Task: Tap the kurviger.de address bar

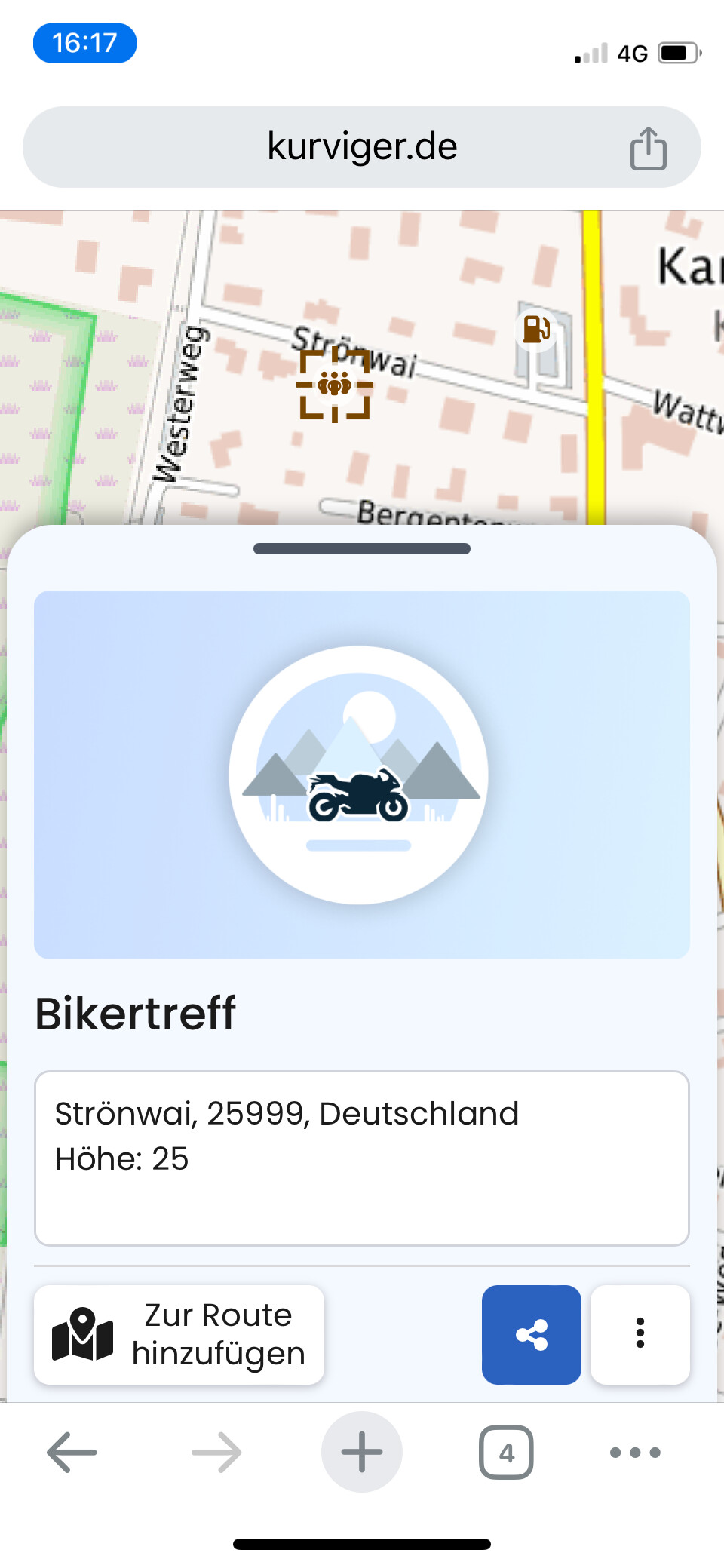Action: (x=362, y=147)
